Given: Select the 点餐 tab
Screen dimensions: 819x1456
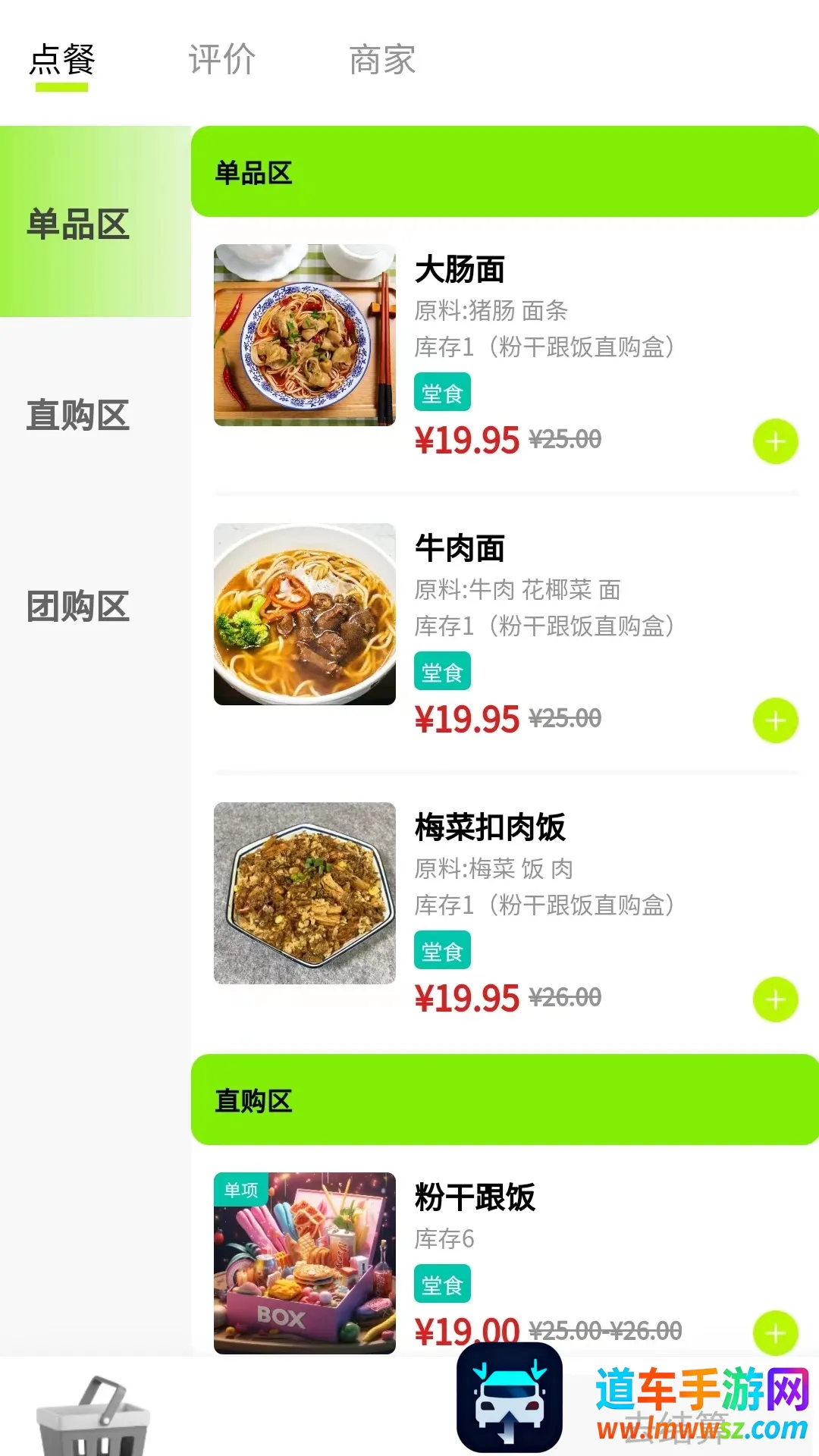Looking at the screenshot, I should pos(62,60).
